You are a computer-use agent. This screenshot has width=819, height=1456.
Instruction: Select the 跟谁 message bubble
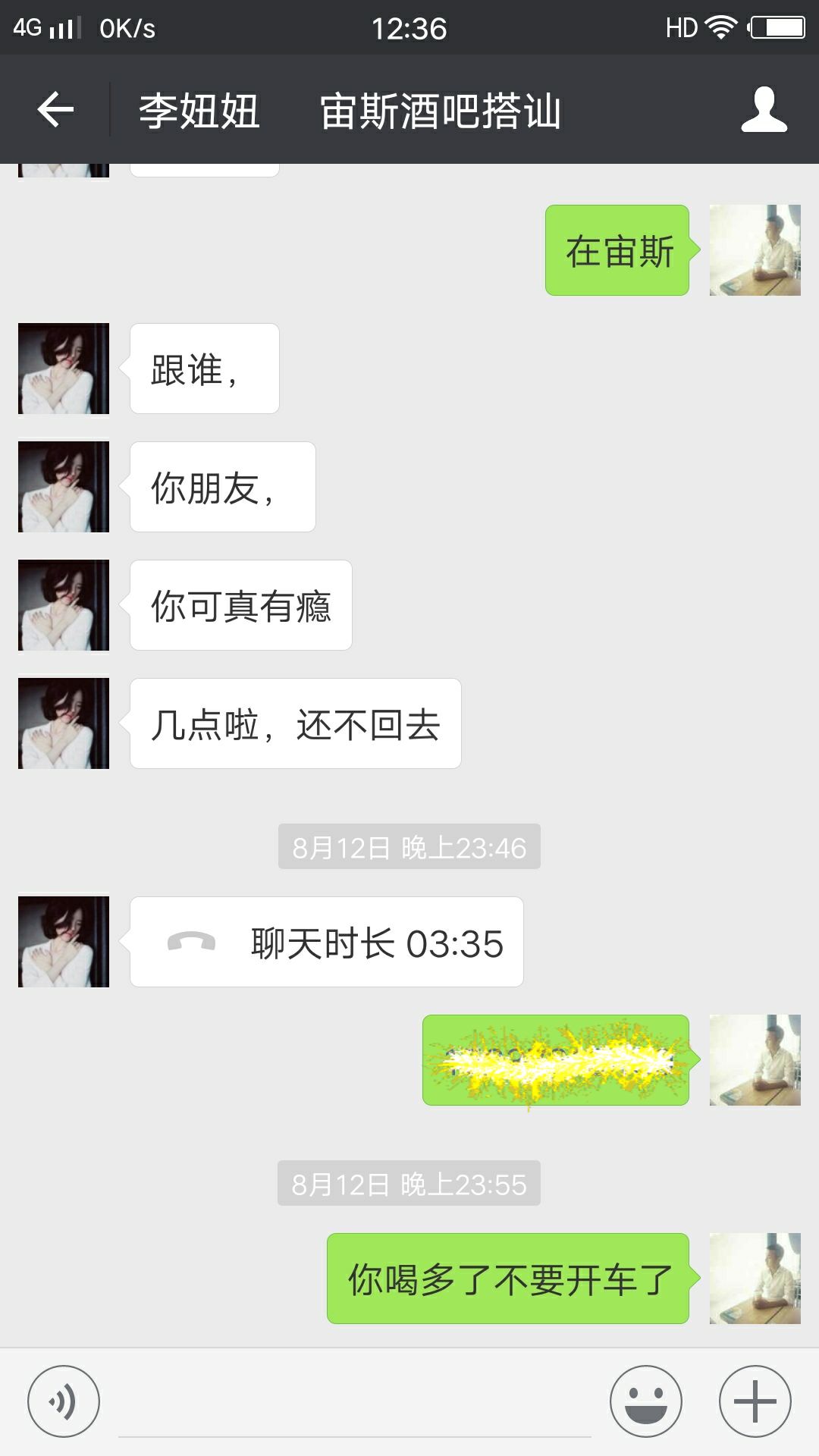coord(203,368)
